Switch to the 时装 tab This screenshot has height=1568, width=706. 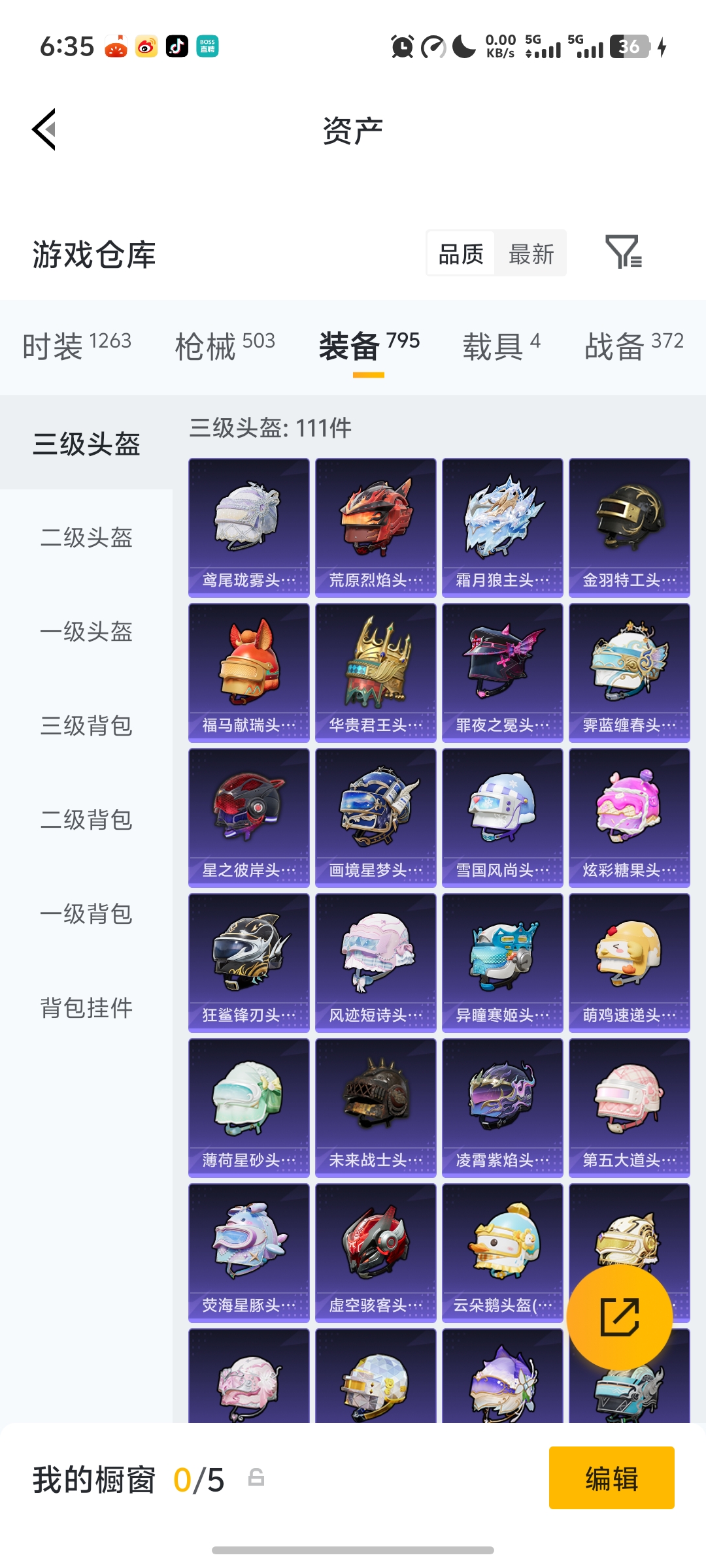click(76, 345)
